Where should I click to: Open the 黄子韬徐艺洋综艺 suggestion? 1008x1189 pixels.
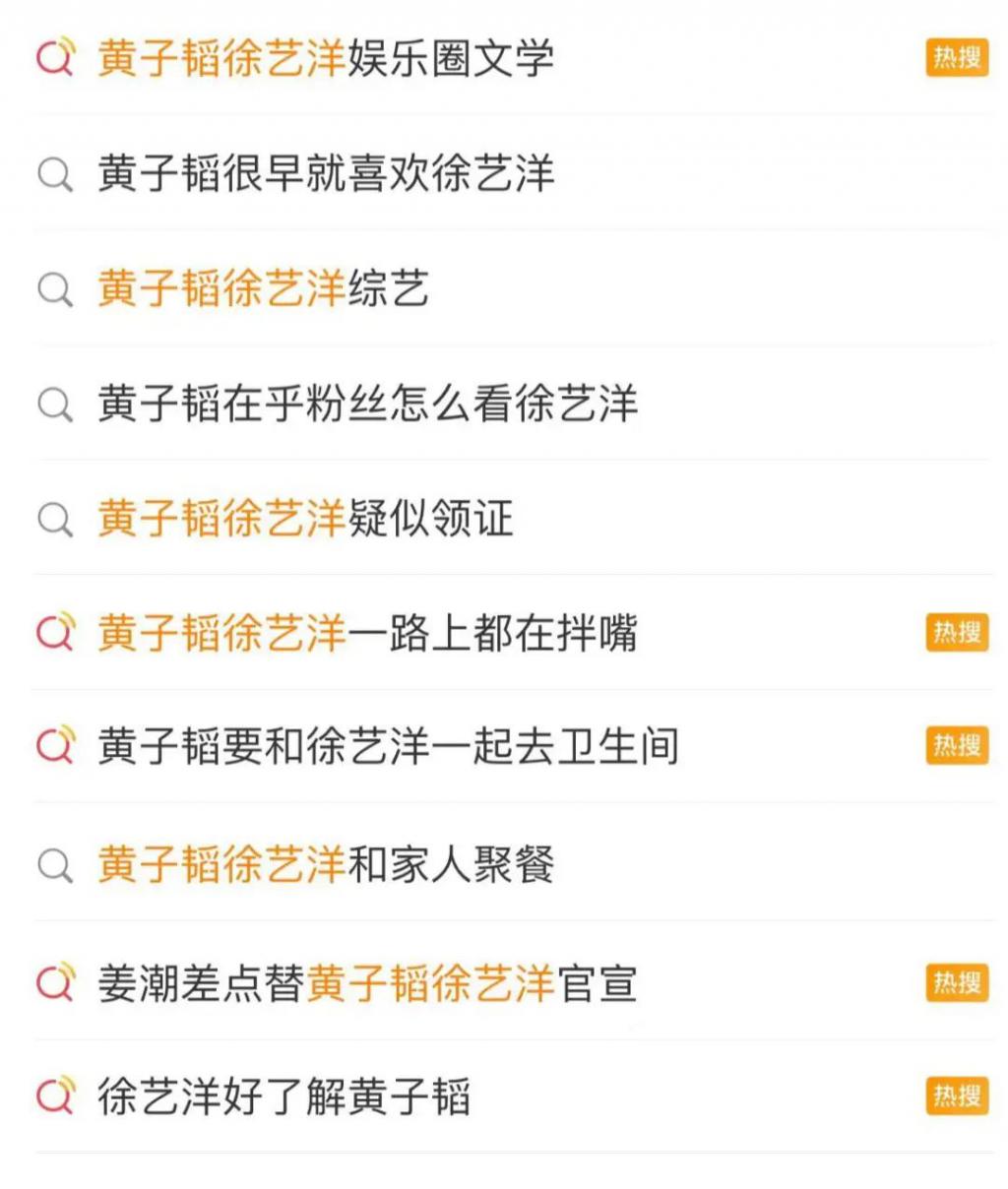click(263, 288)
